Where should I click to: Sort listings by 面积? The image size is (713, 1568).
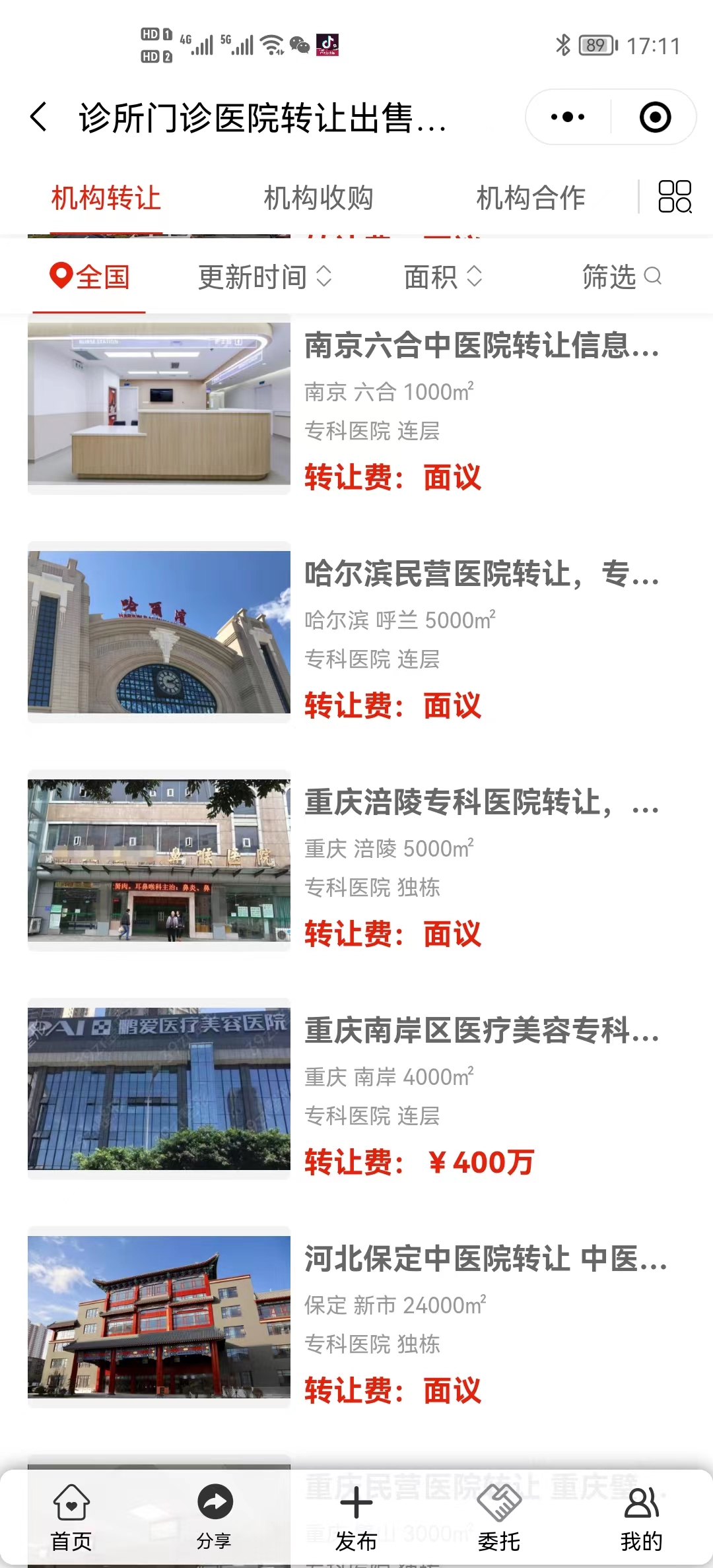tap(443, 277)
